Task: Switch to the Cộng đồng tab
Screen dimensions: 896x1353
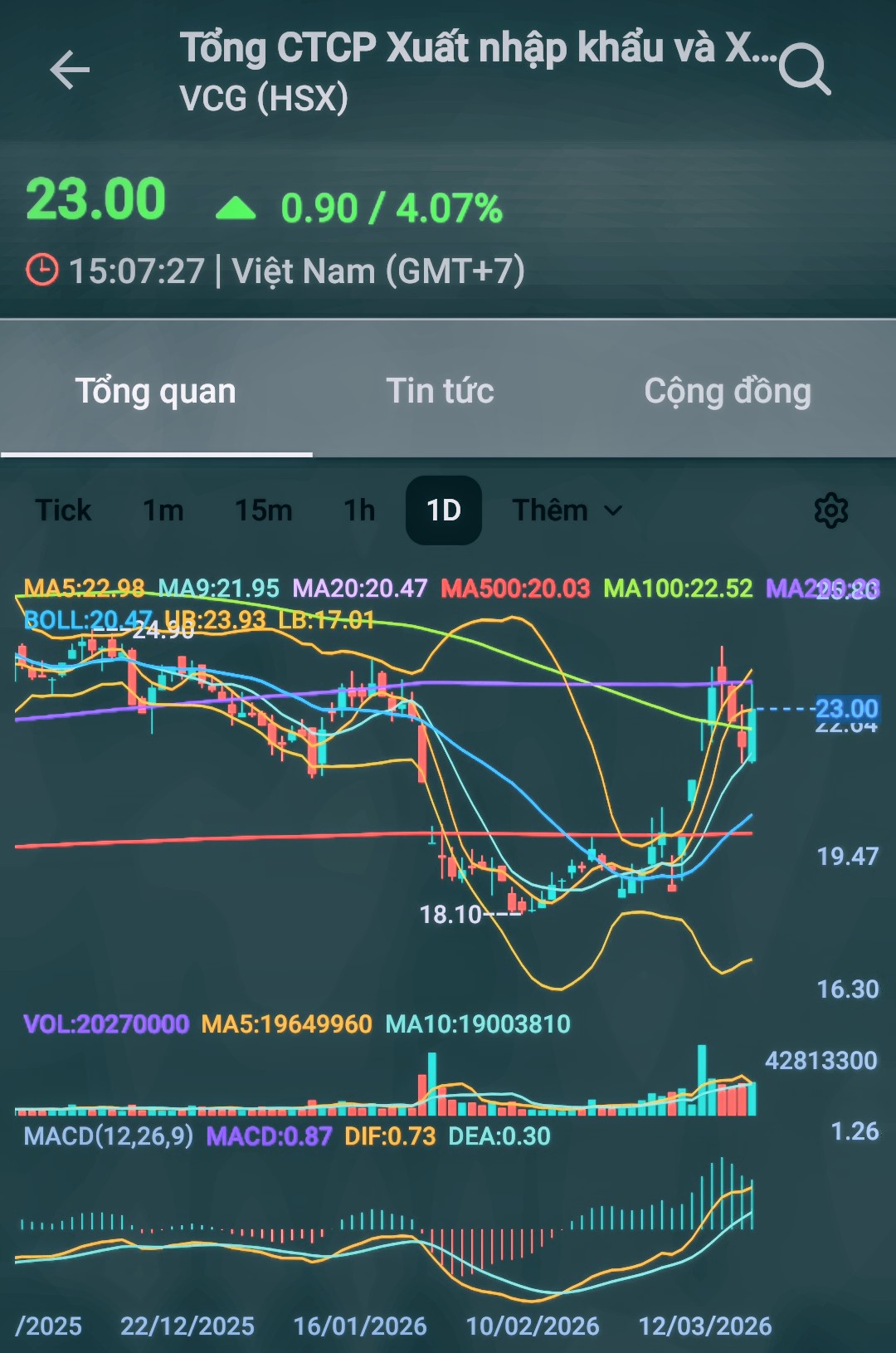Action: pos(728,391)
